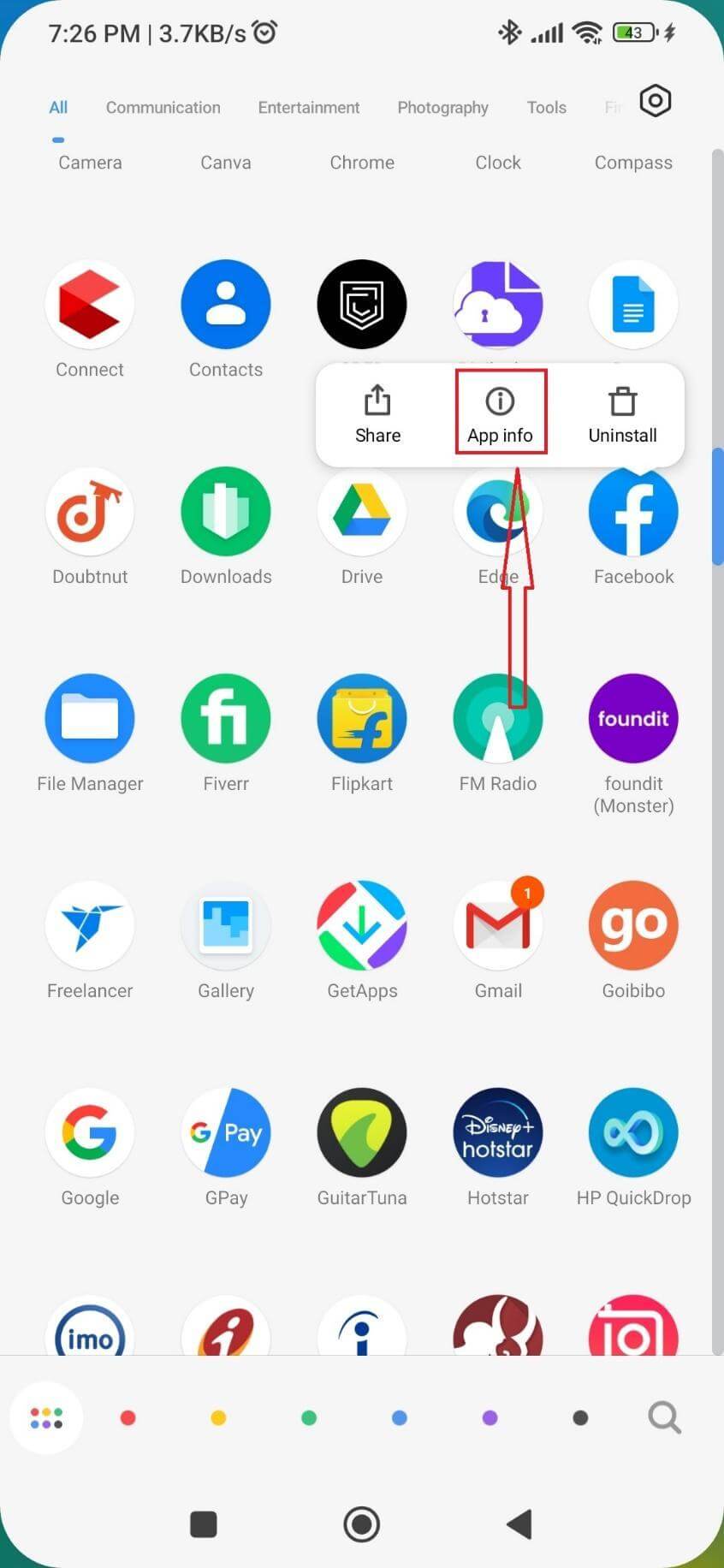The width and height of the screenshot is (724, 1568).
Task: Open App info from the popup
Action: [500, 413]
